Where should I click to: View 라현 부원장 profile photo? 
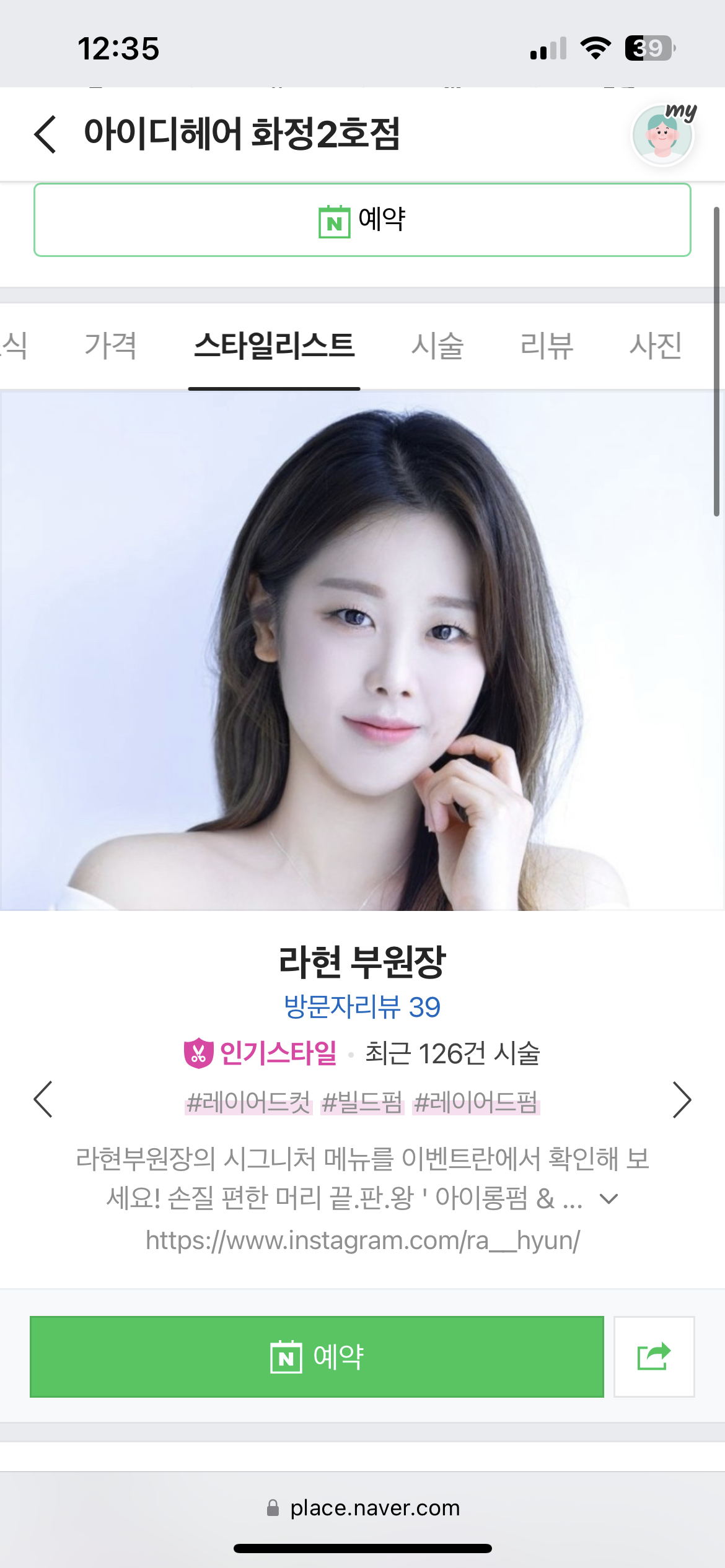[x=362, y=651]
